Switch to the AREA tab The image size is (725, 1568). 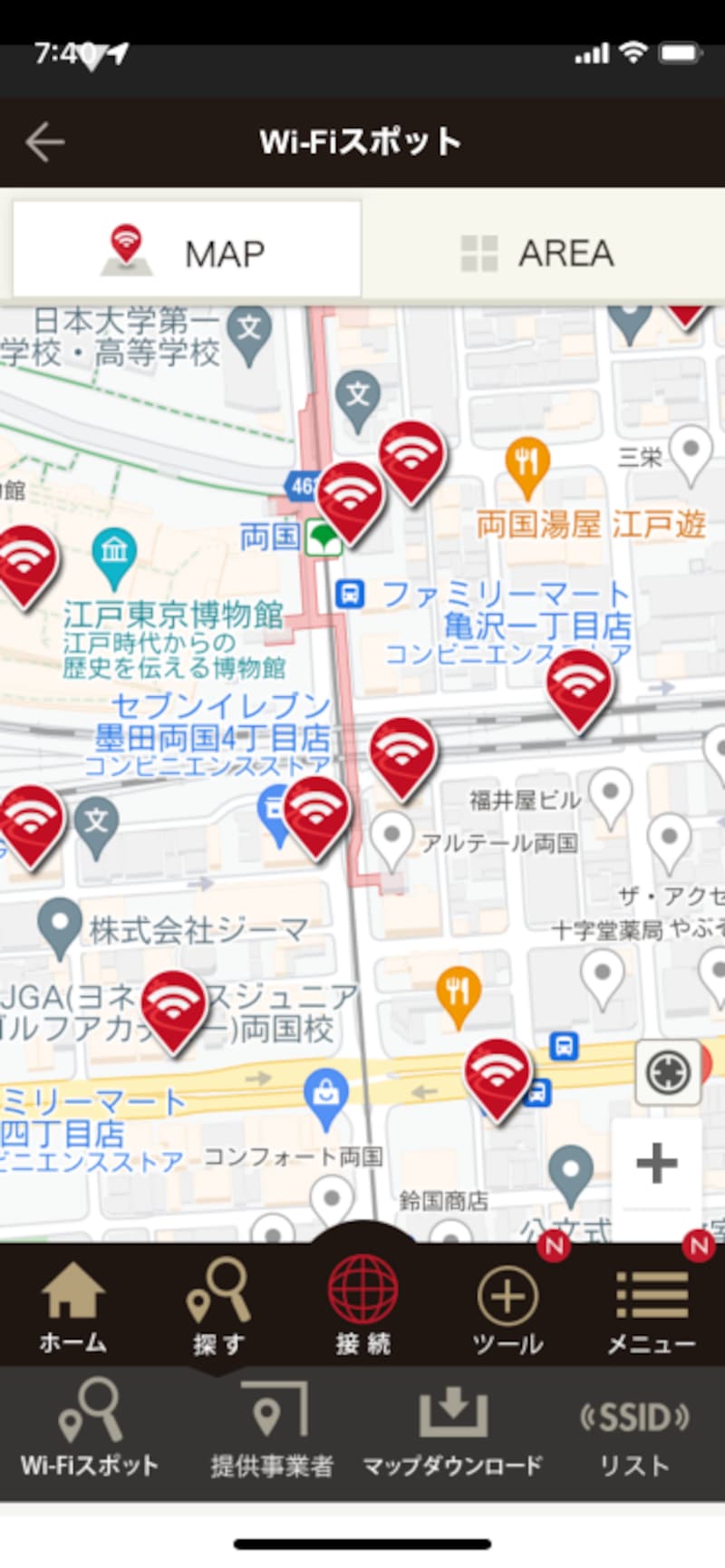tap(540, 253)
